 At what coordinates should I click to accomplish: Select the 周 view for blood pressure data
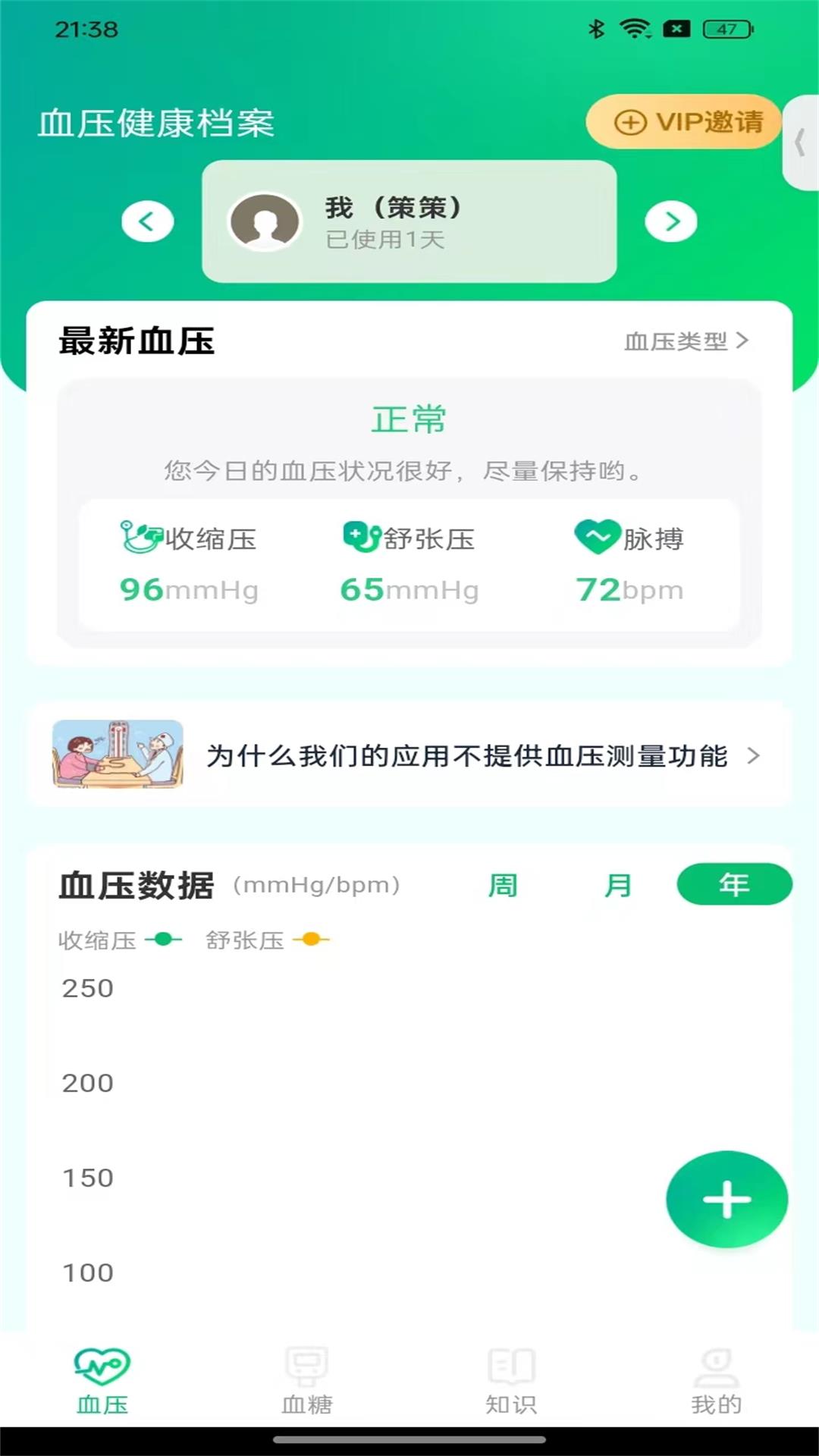coord(503,884)
